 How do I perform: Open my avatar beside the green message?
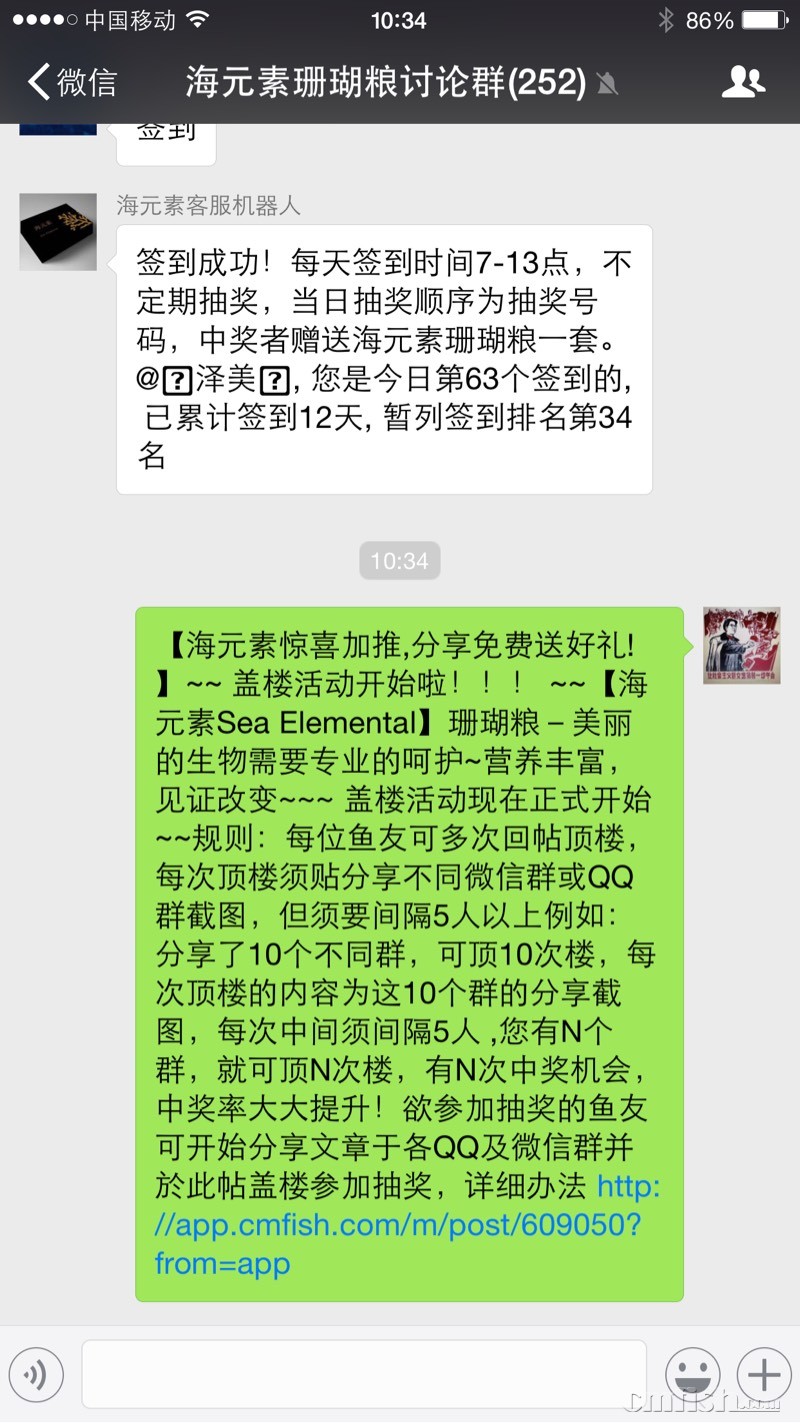tap(741, 646)
